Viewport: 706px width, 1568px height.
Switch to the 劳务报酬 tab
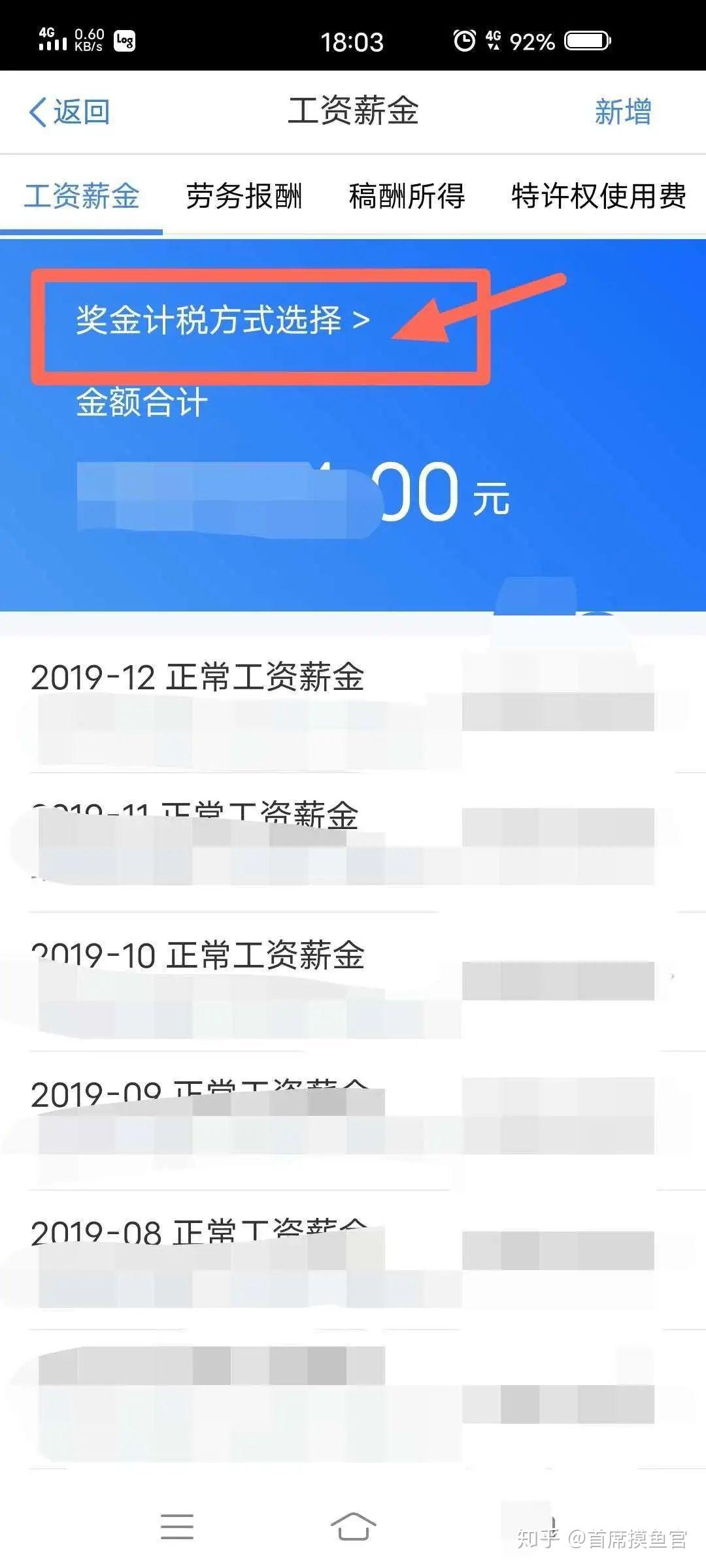244,196
